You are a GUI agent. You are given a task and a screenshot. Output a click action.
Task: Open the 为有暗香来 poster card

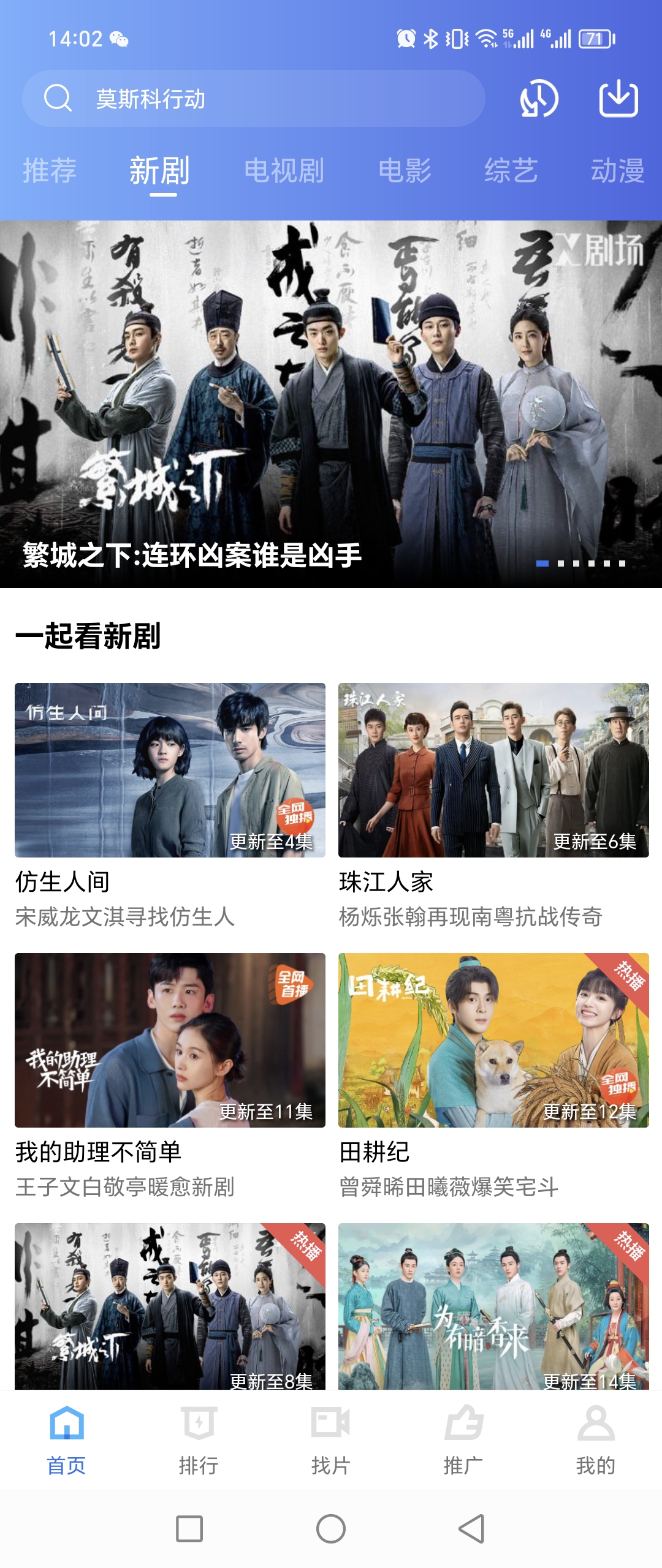(x=493, y=1306)
